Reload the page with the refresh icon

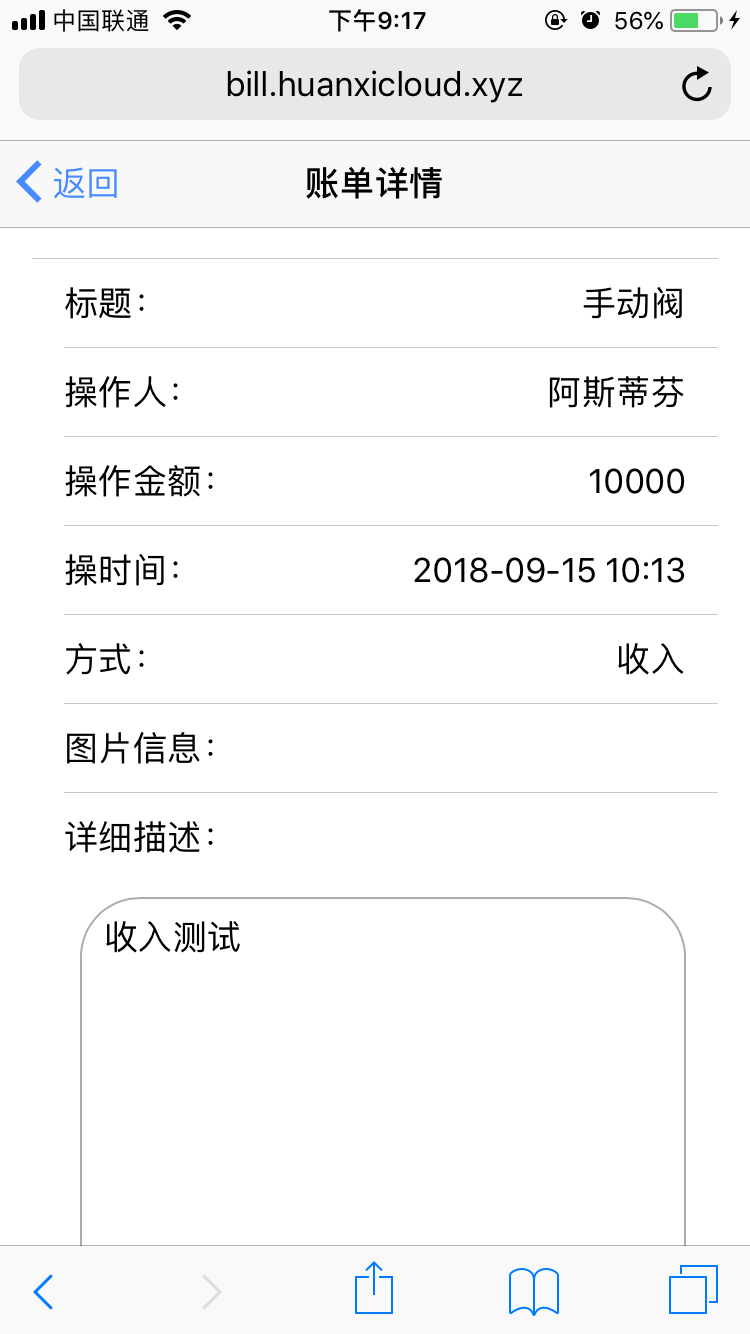(697, 85)
